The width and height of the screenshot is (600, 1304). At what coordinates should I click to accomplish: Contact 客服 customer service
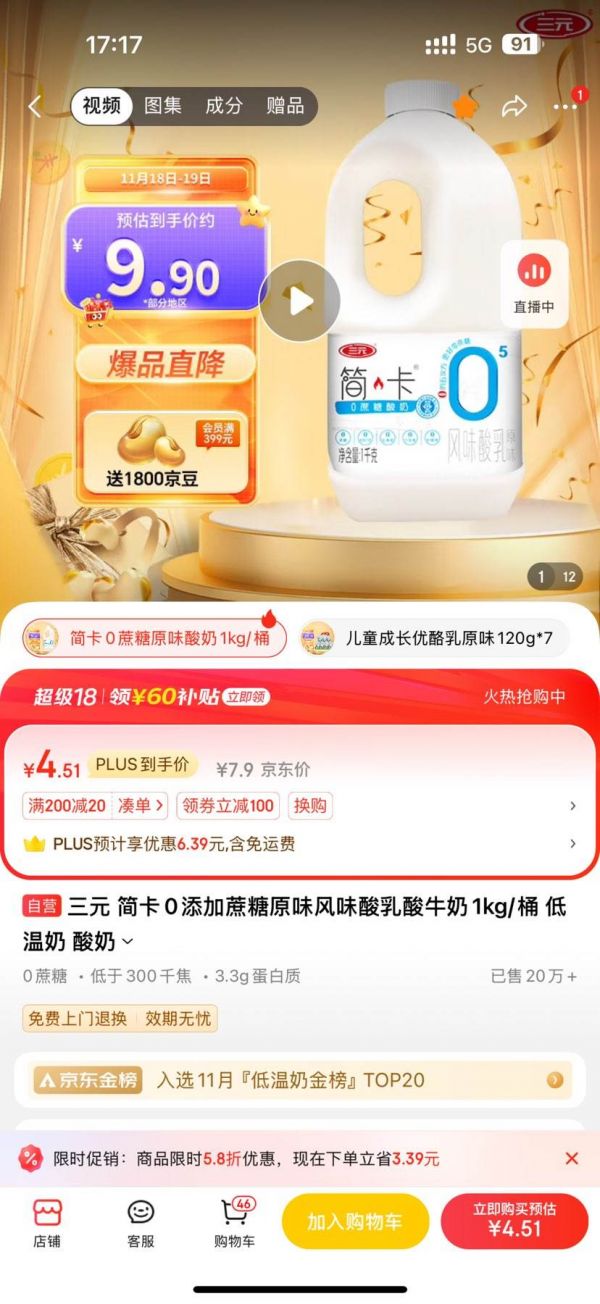[x=141, y=1224]
